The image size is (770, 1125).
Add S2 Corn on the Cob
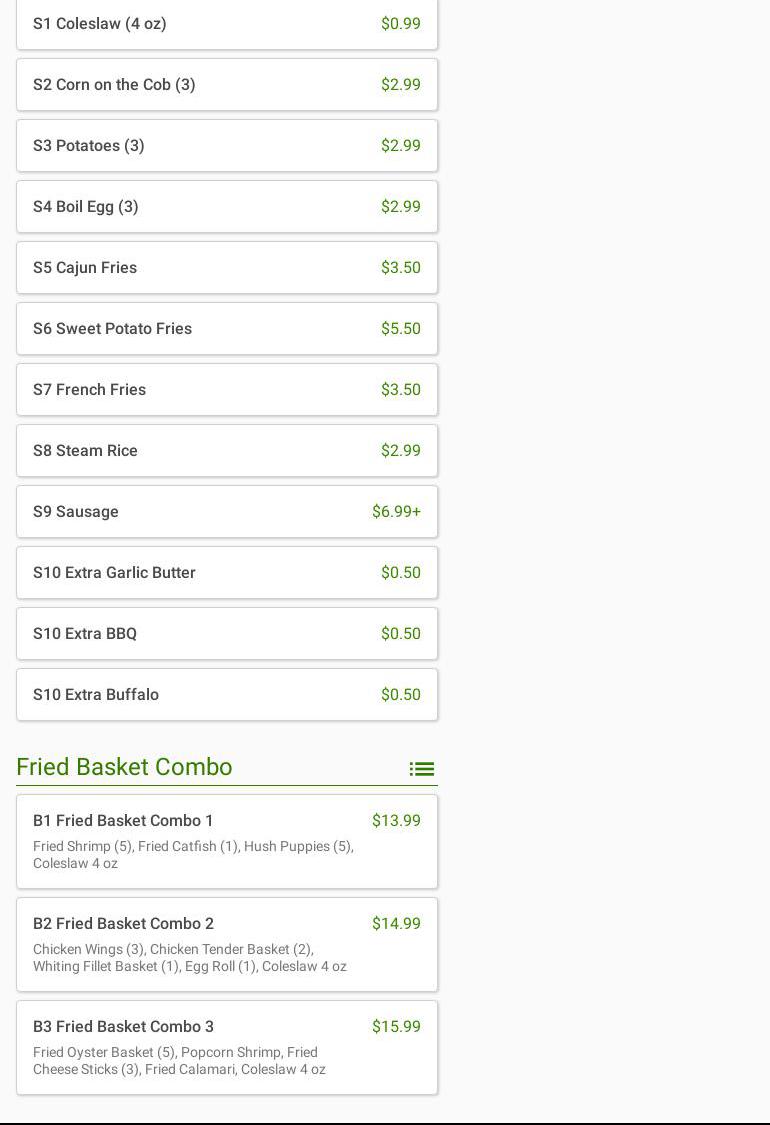(227, 85)
